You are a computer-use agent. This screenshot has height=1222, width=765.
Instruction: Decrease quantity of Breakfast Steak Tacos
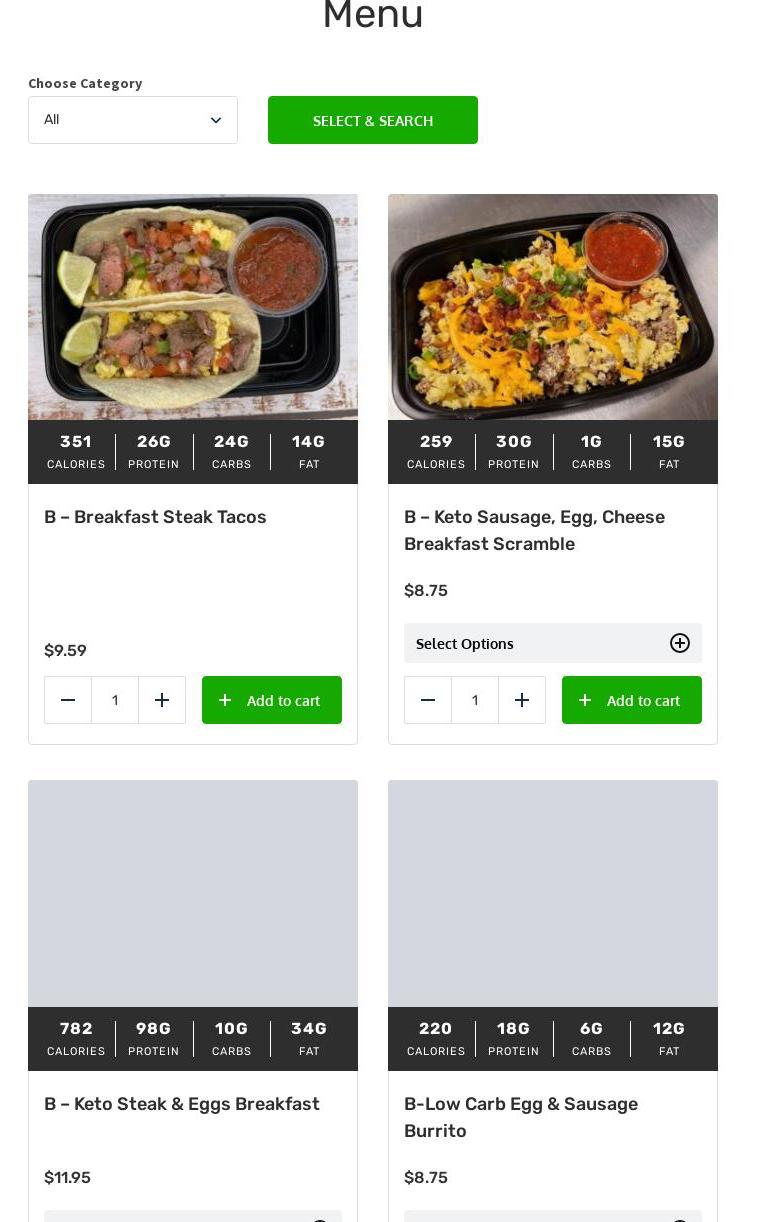click(68, 700)
